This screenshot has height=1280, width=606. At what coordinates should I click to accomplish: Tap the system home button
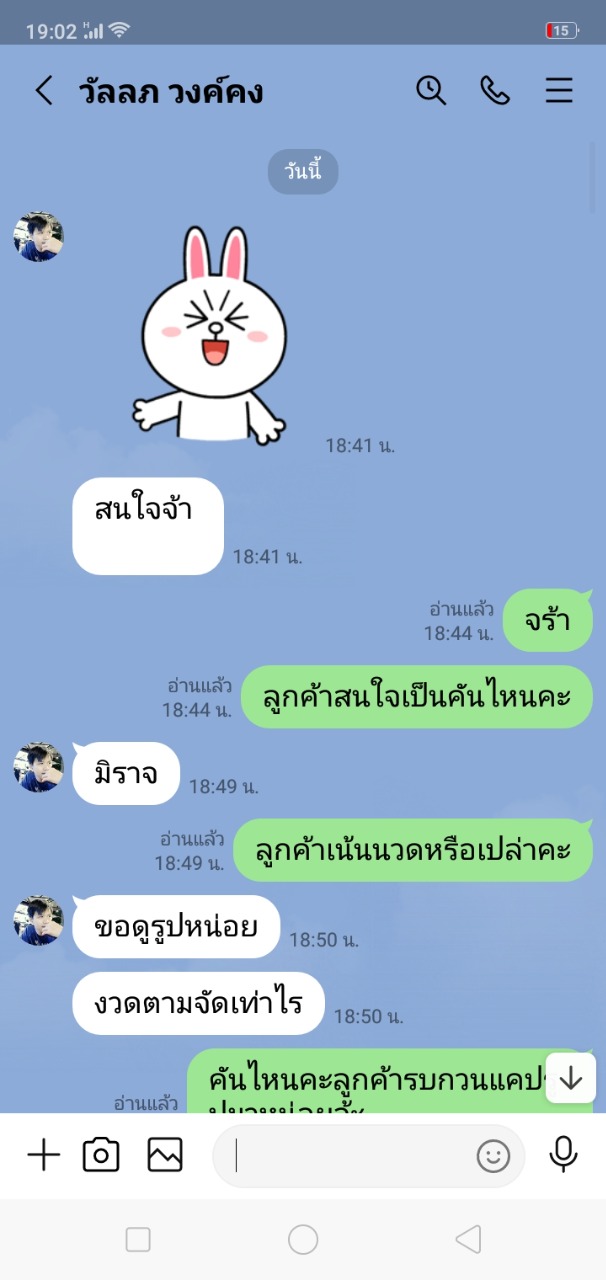pyautogui.click(x=303, y=1240)
